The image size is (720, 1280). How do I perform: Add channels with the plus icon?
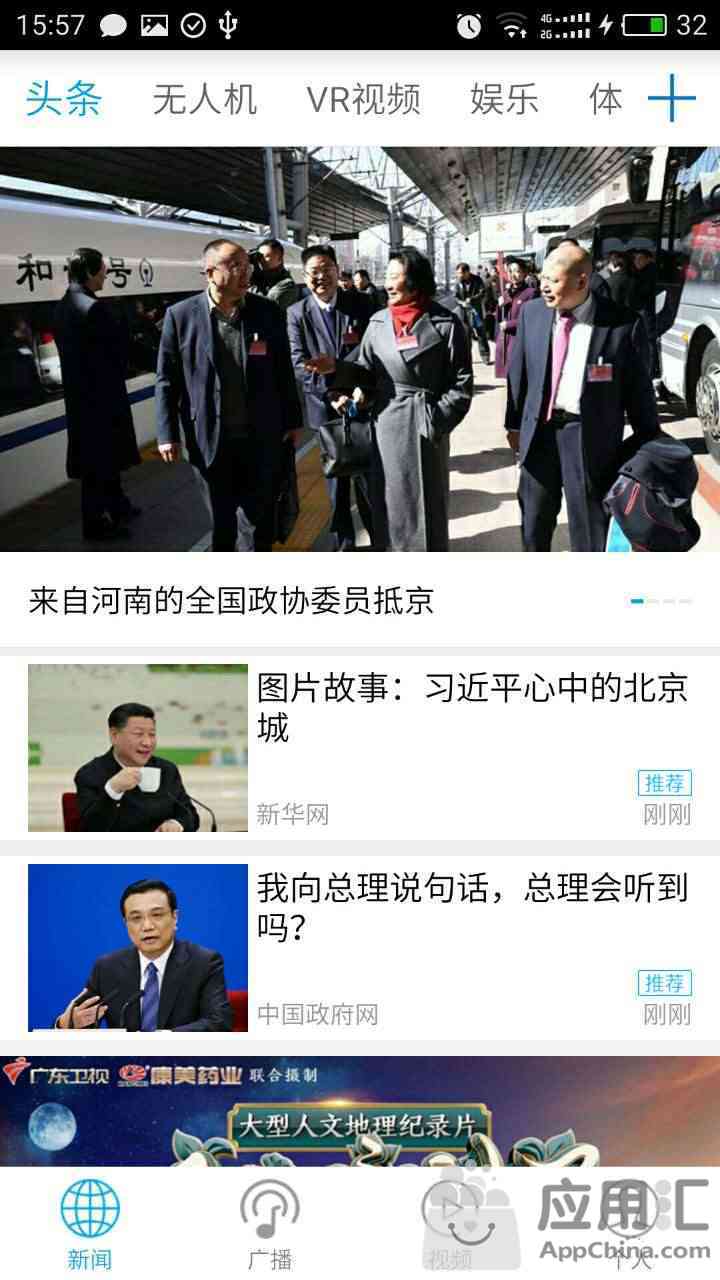pos(671,99)
